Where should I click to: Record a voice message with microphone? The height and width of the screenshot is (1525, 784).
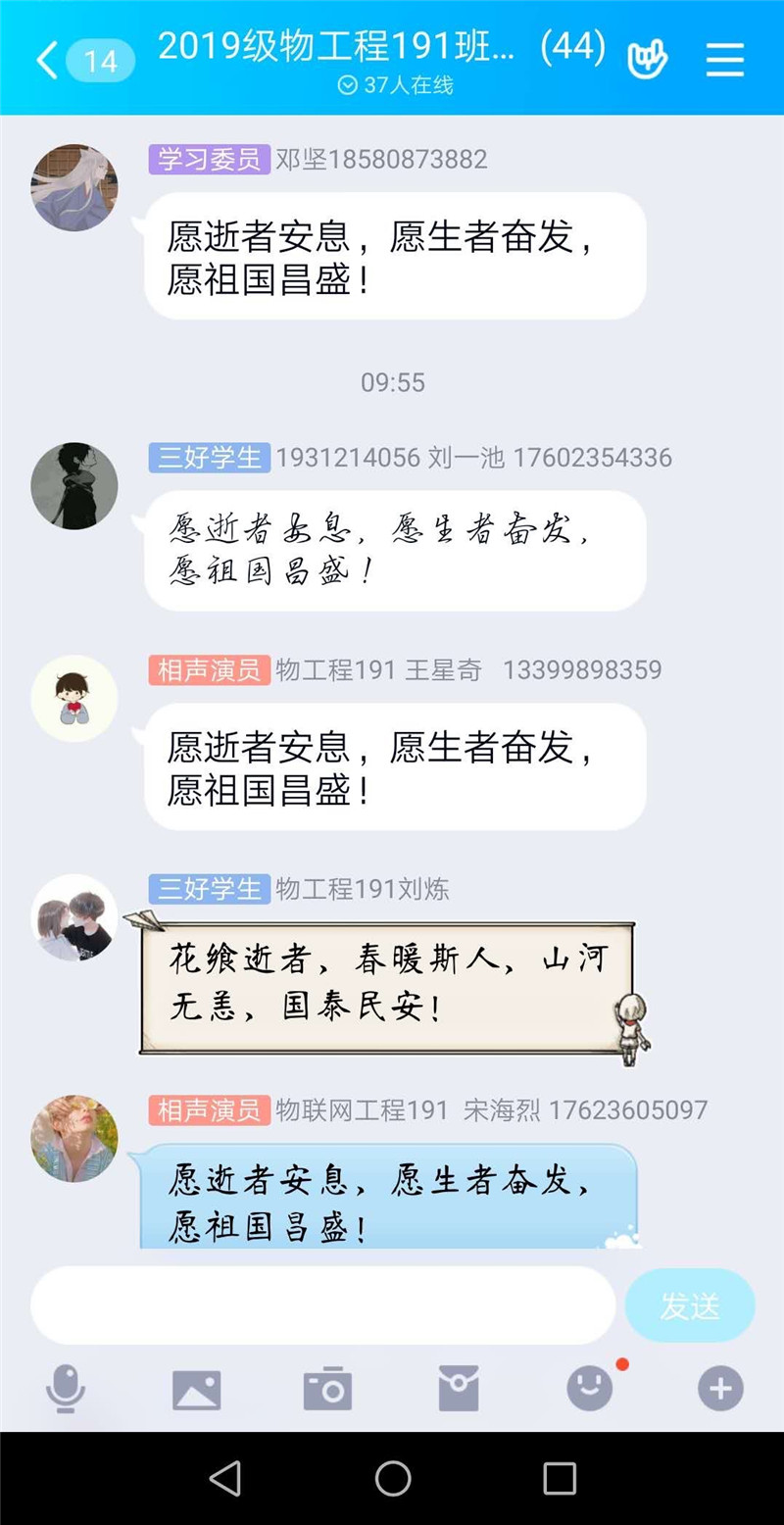tap(66, 1389)
